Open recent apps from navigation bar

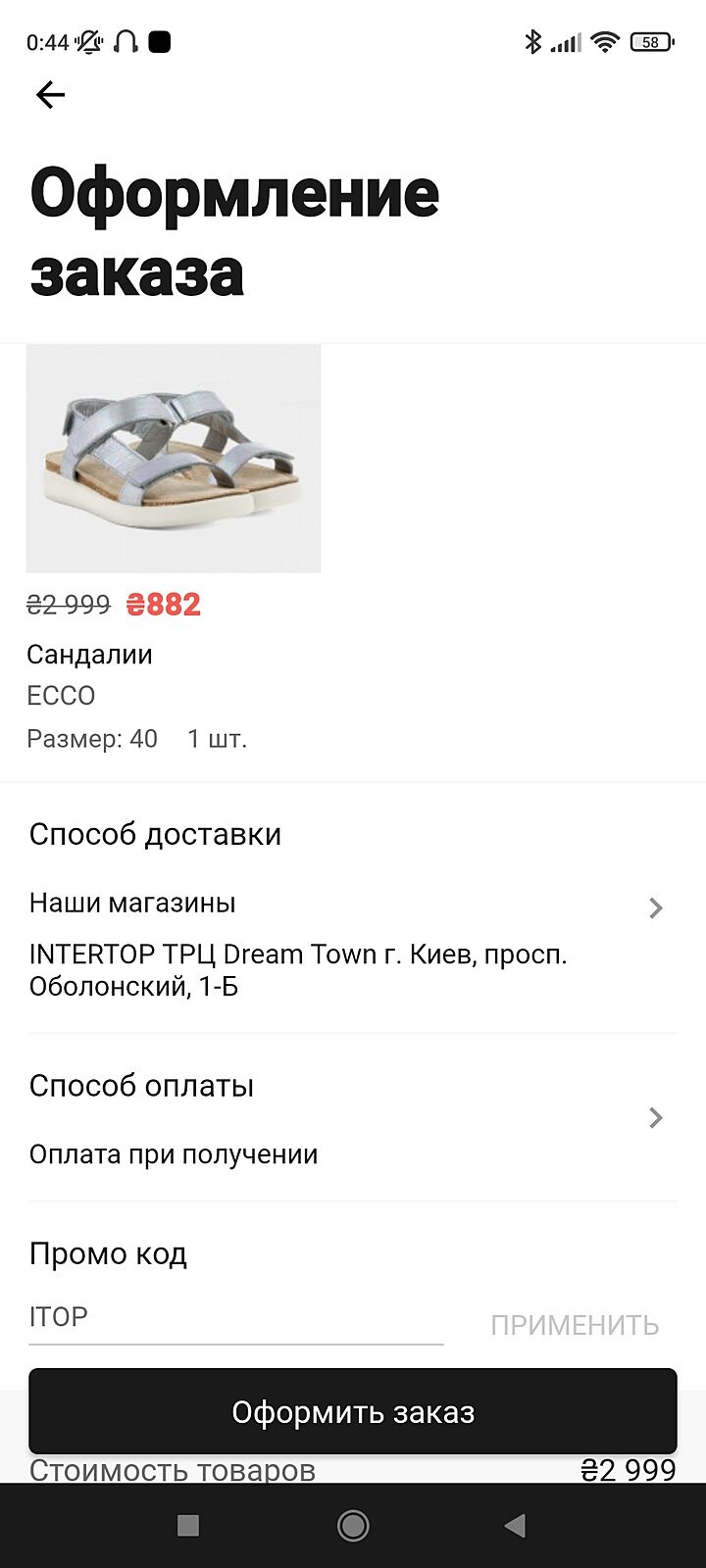click(188, 1526)
